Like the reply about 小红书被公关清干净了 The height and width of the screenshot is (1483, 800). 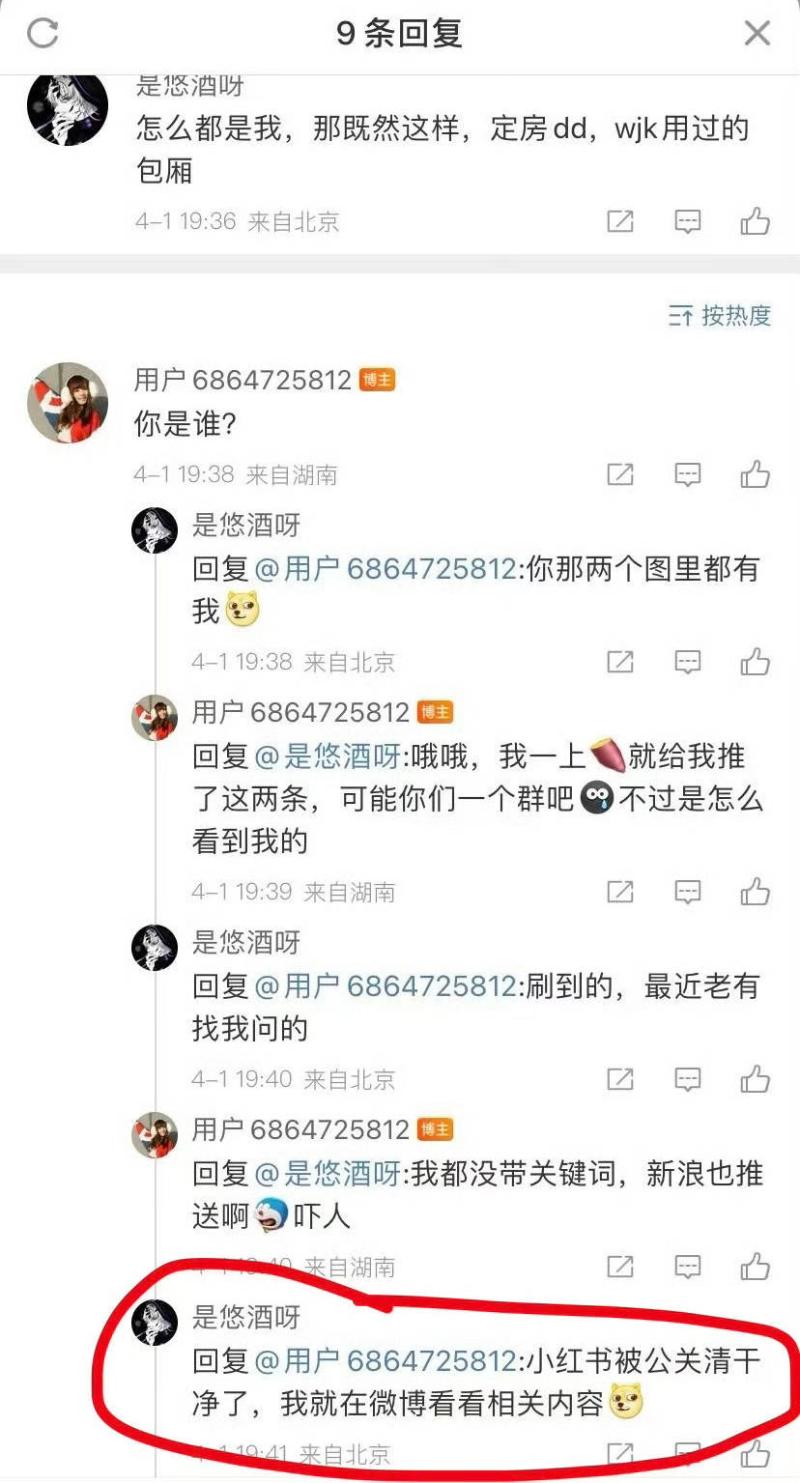(755, 1453)
